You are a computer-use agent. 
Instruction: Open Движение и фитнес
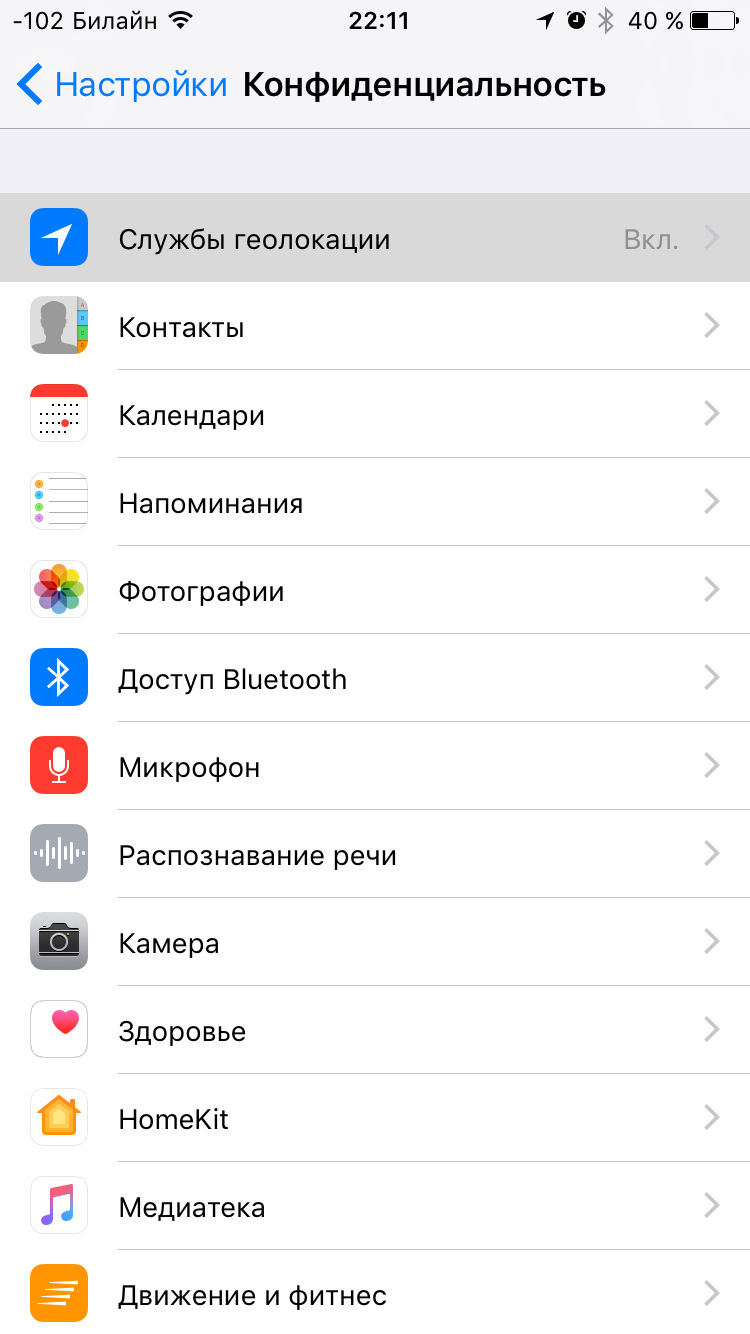click(375, 1295)
